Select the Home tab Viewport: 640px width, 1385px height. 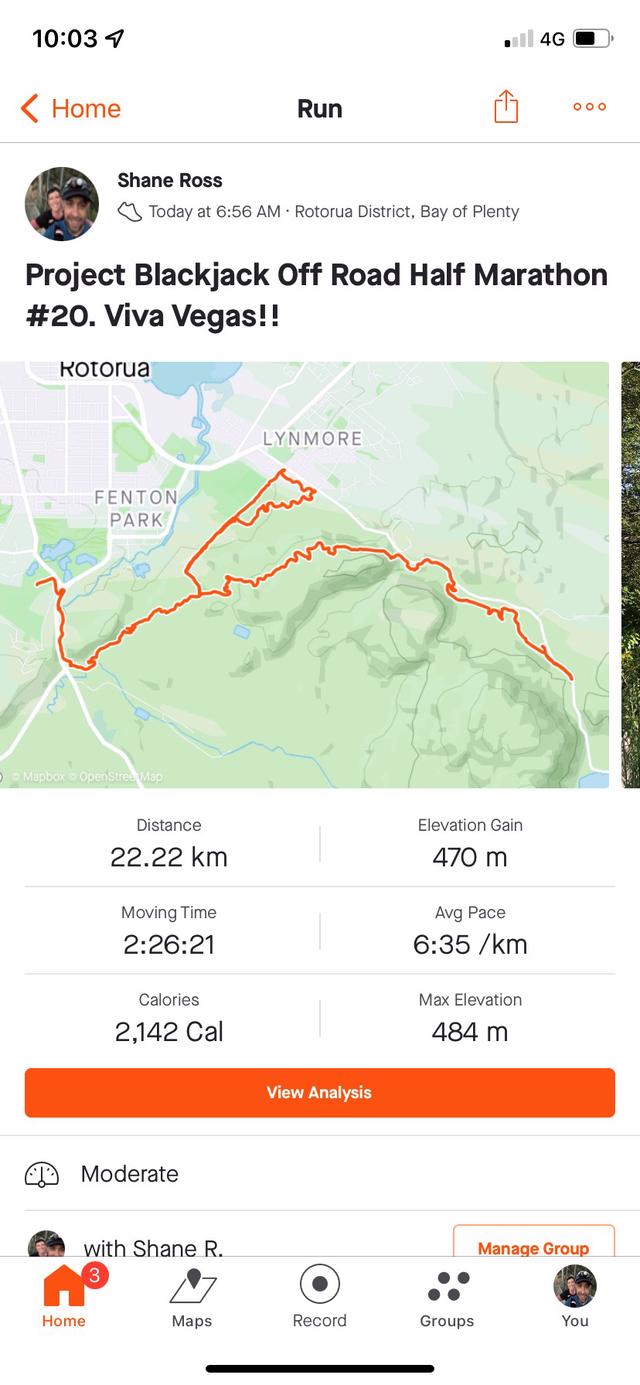(64, 1297)
